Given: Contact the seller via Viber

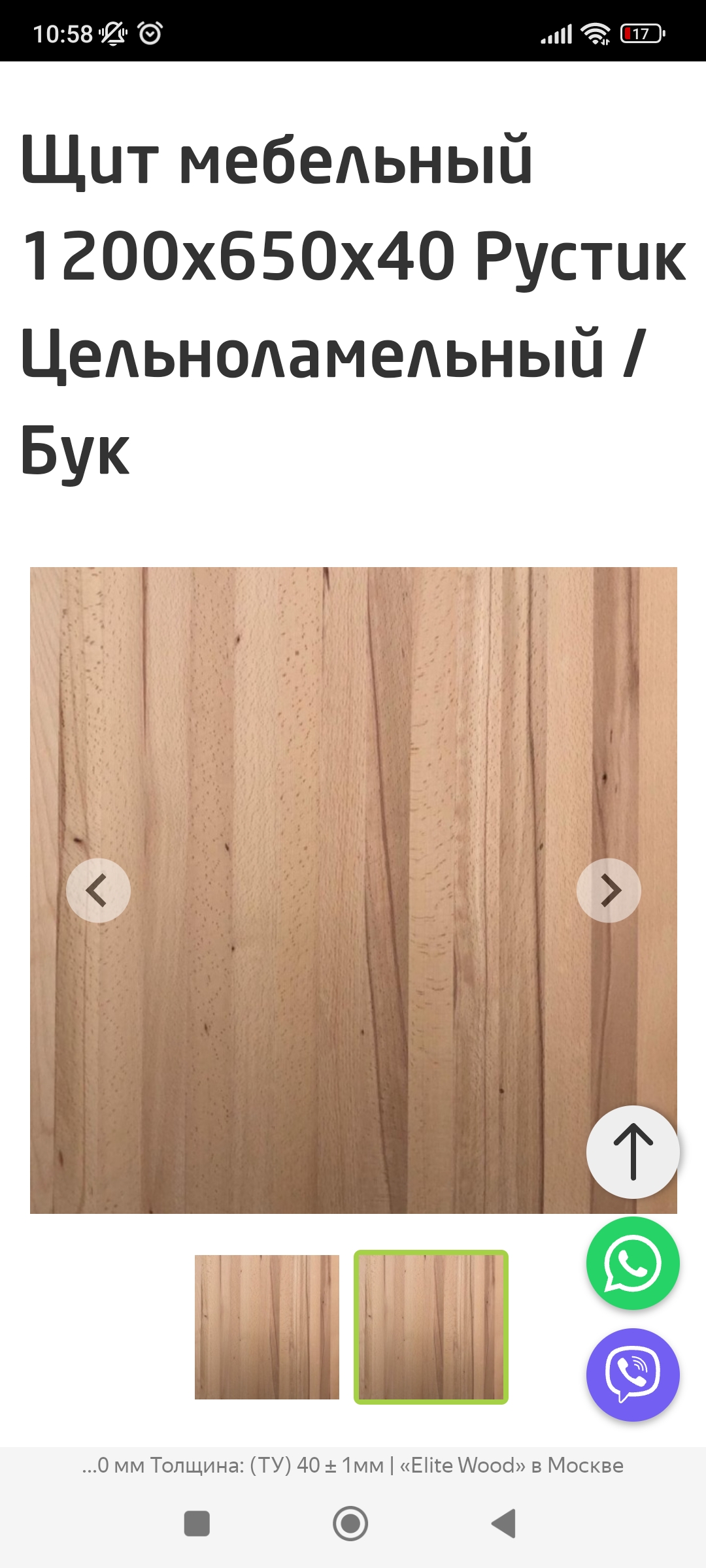Looking at the screenshot, I should tap(632, 1374).
